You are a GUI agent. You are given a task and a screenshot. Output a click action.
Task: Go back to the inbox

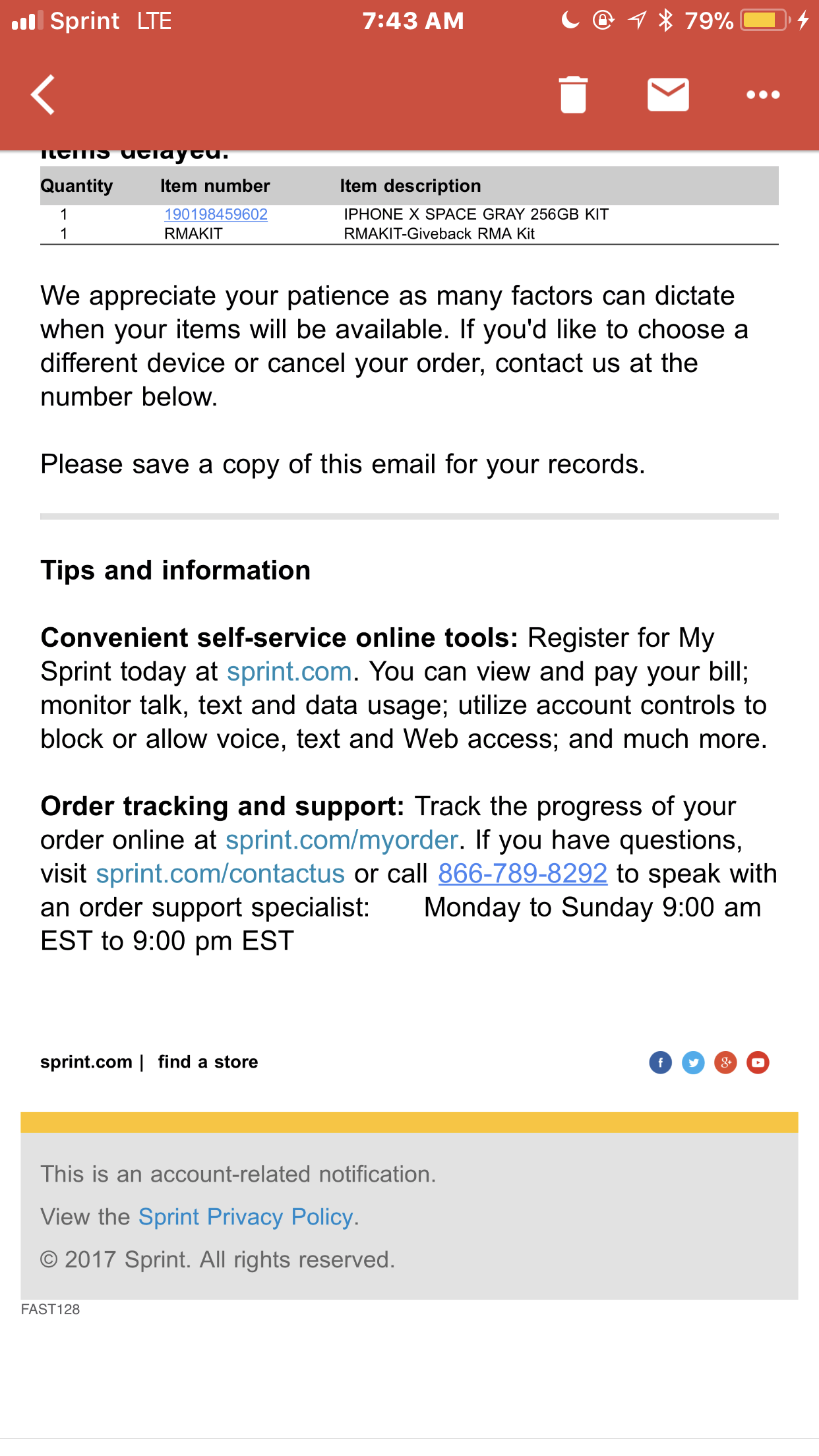pos(44,95)
